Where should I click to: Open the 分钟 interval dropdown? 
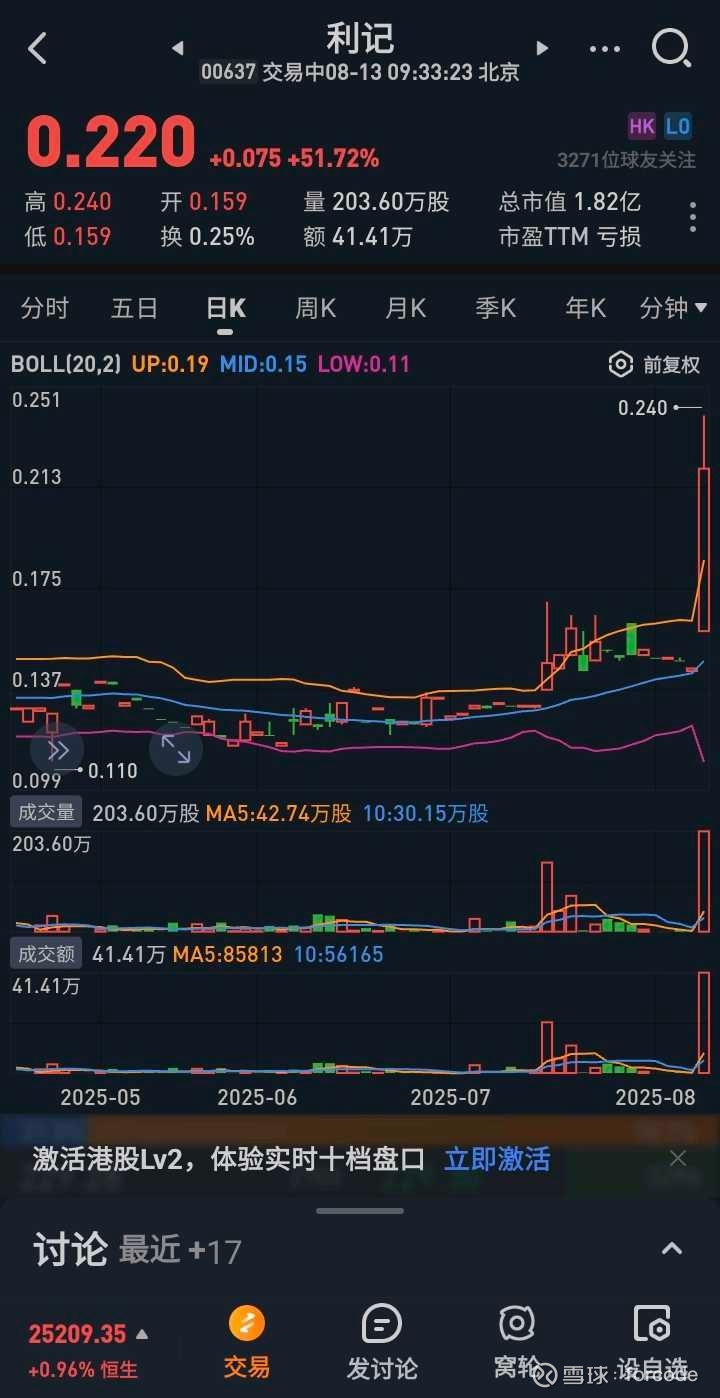[x=673, y=308]
